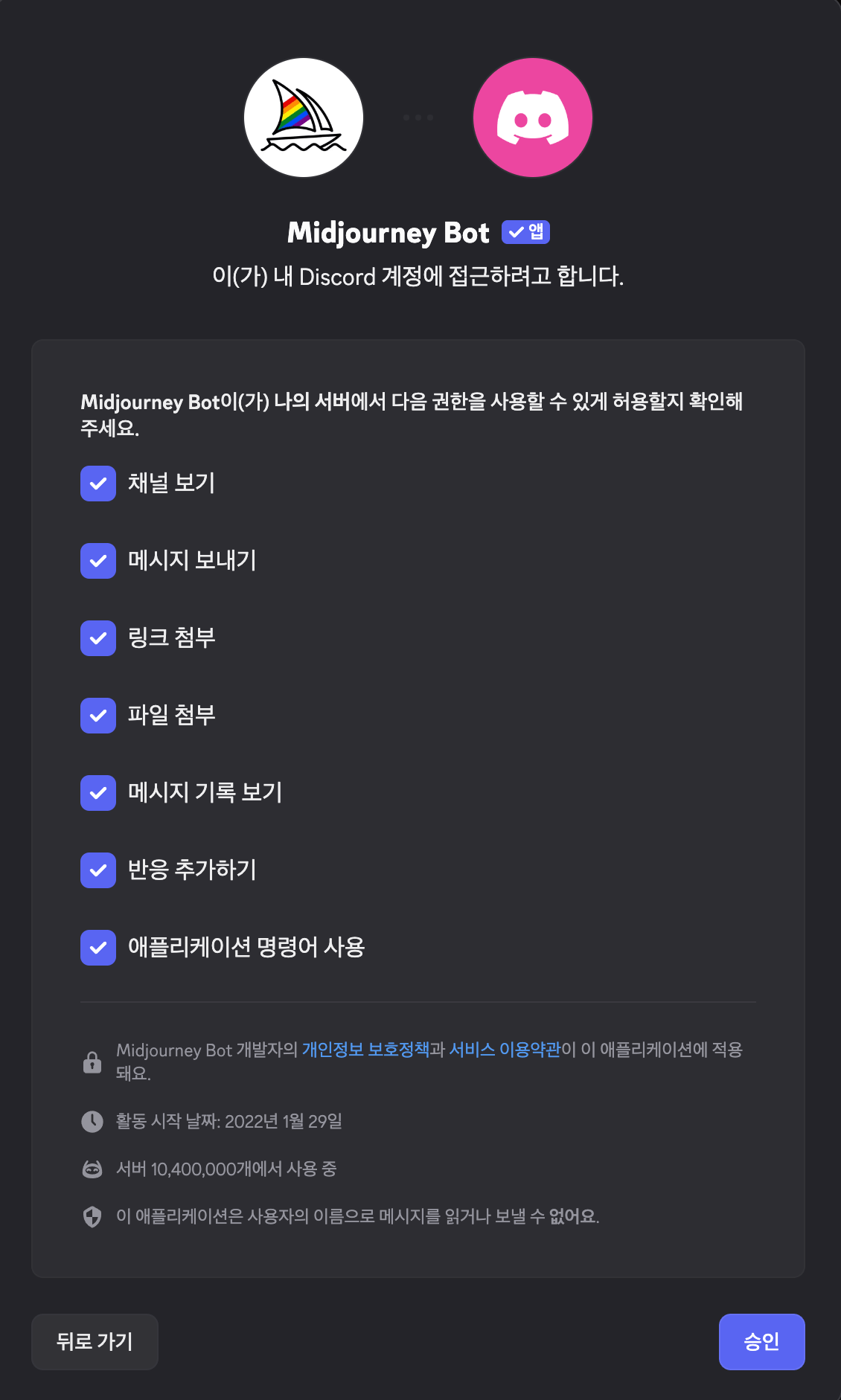The width and height of the screenshot is (841, 1400).
Task: Disable the 메시지 보내기 permission
Action: point(97,561)
